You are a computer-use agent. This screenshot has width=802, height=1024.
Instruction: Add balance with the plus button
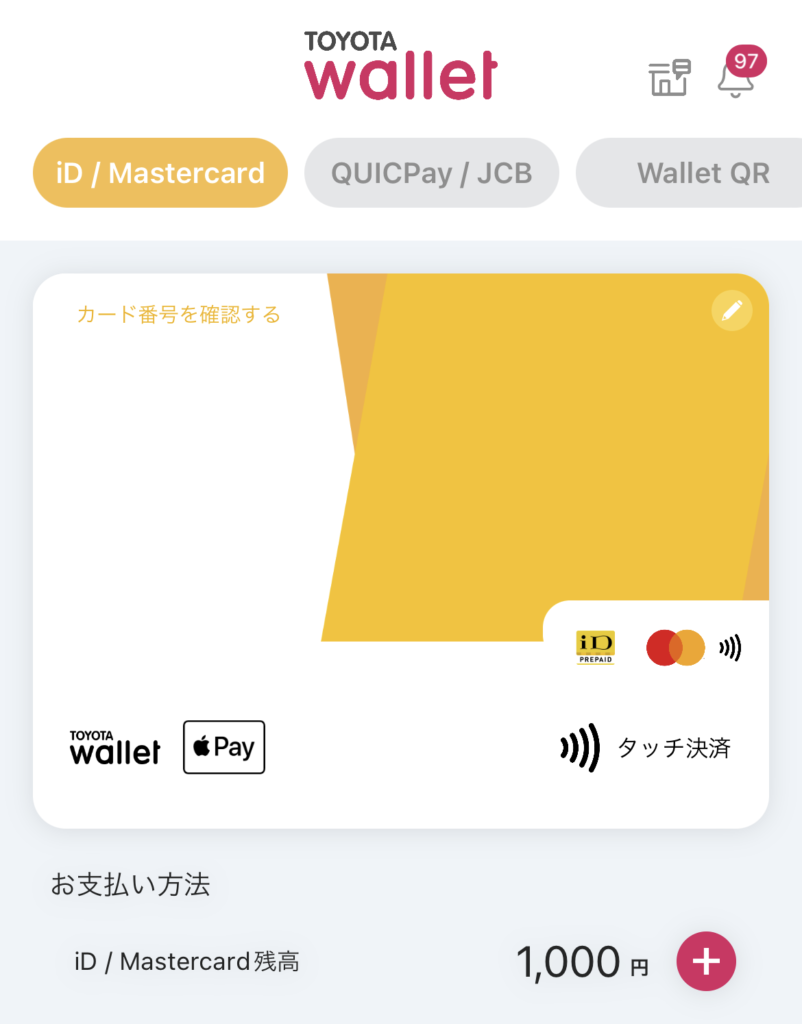706,962
